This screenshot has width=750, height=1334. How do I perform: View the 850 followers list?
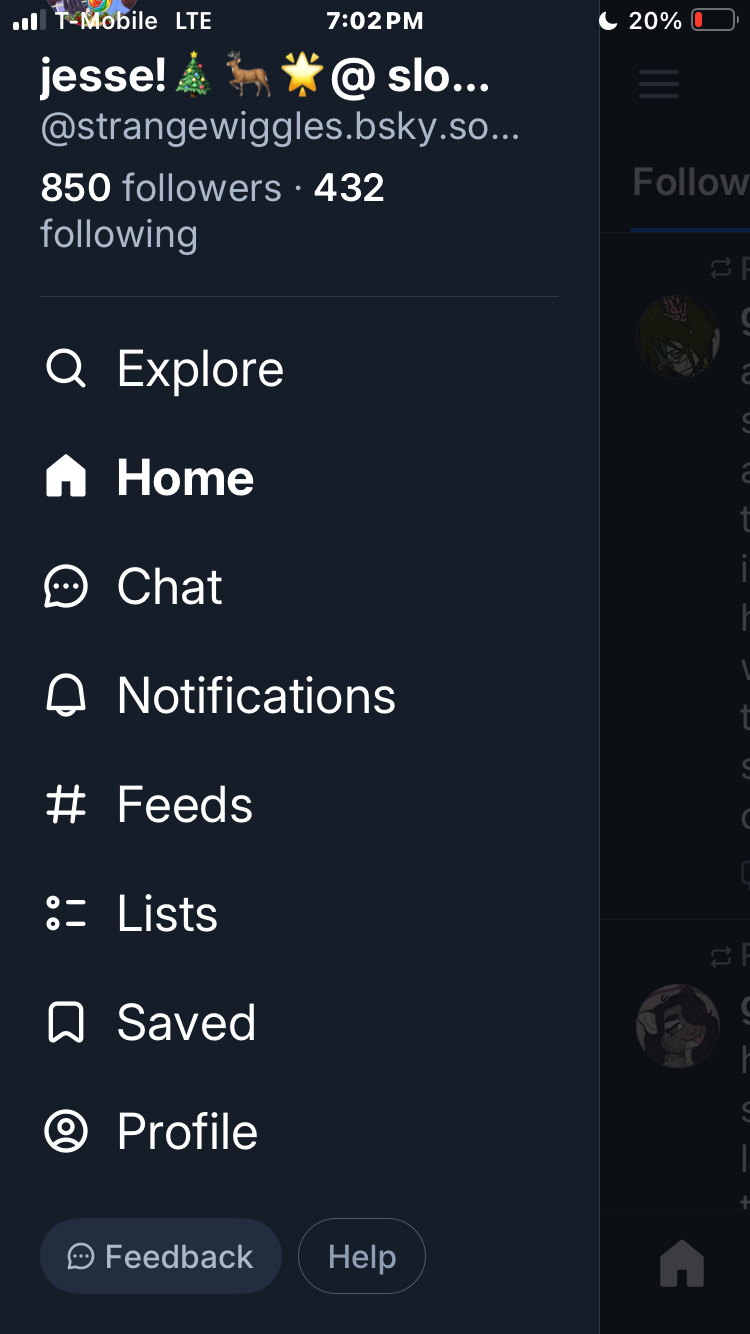(x=161, y=188)
